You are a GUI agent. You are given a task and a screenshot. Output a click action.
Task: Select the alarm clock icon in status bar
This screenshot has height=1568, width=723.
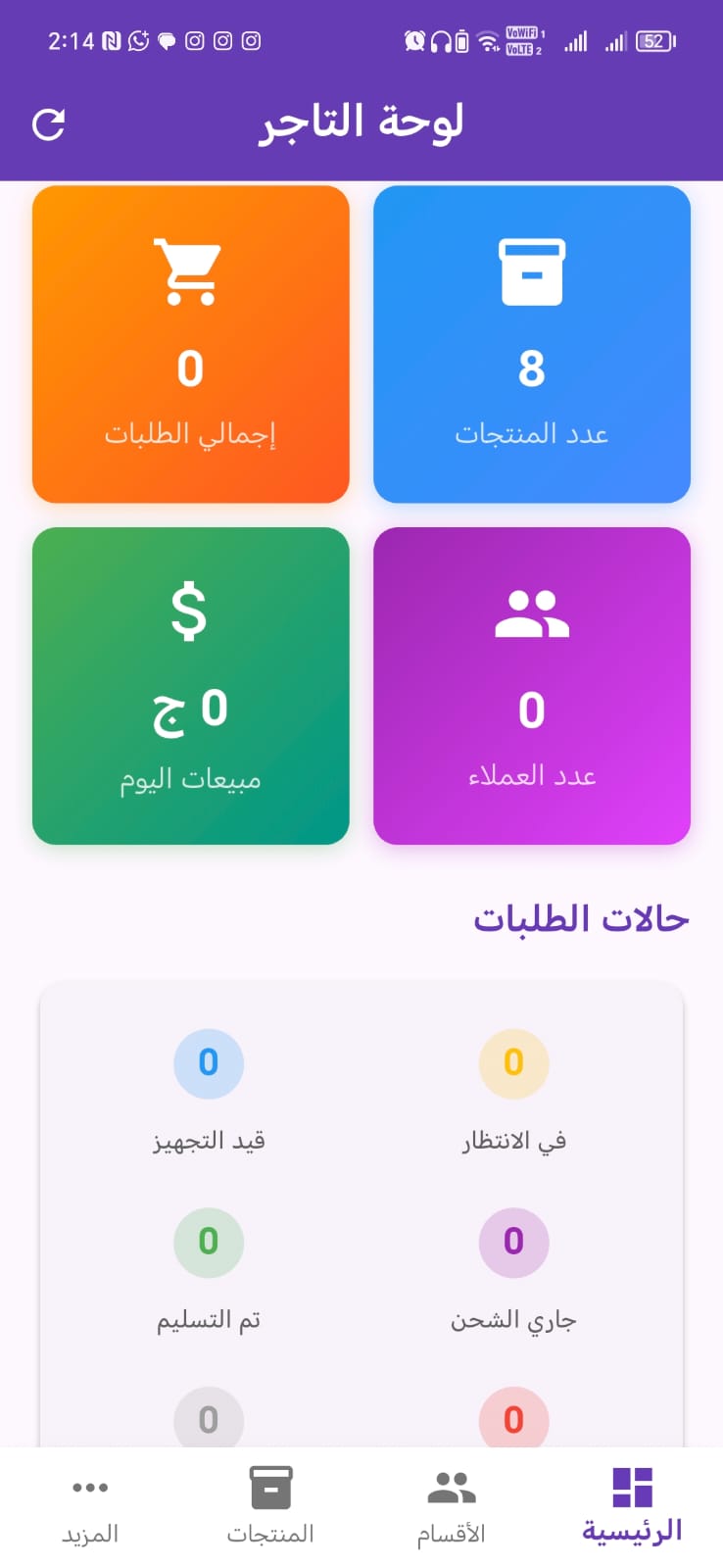click(412, 40)
